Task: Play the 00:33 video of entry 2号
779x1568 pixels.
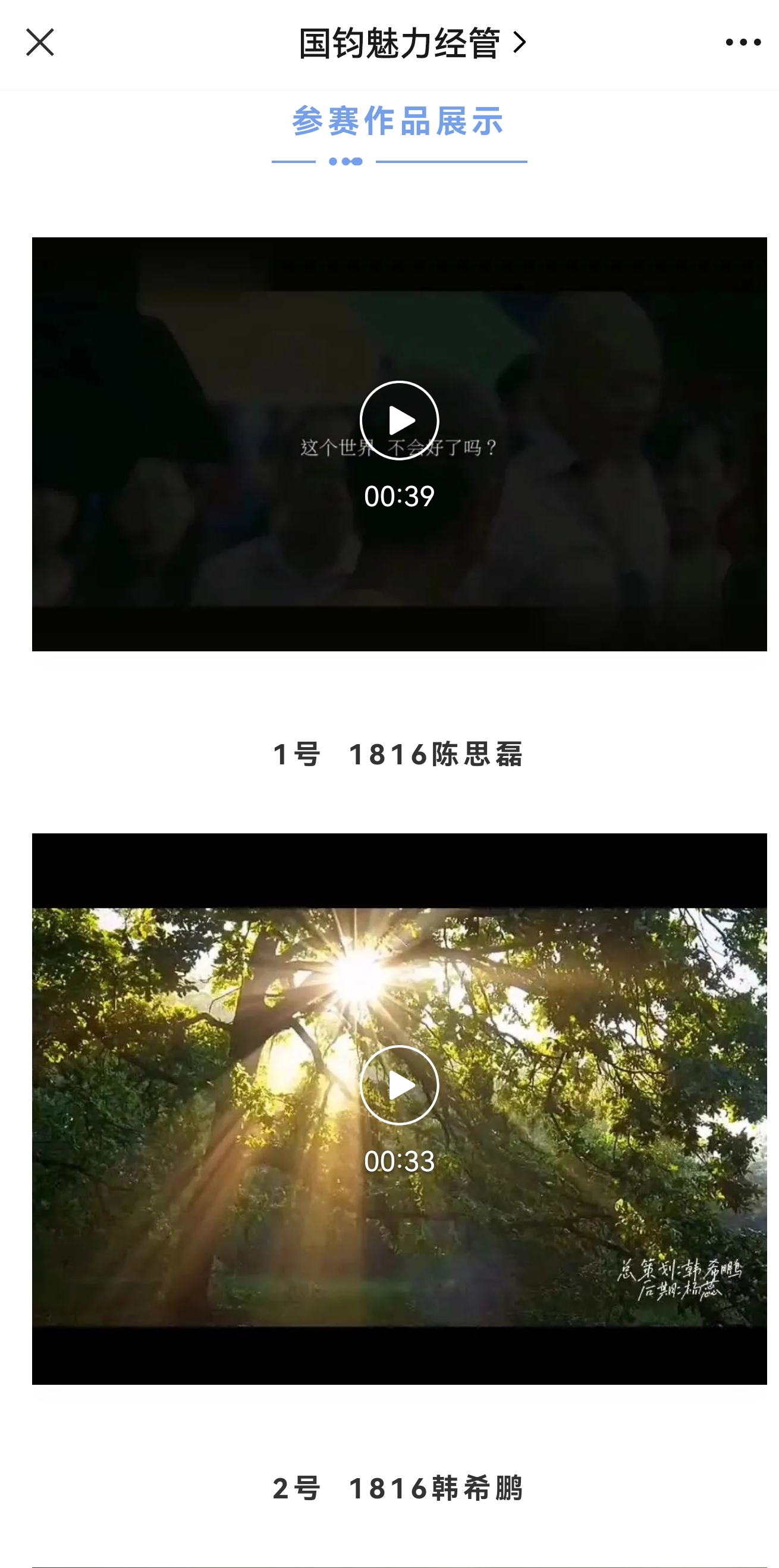Action: (399, 1086)
